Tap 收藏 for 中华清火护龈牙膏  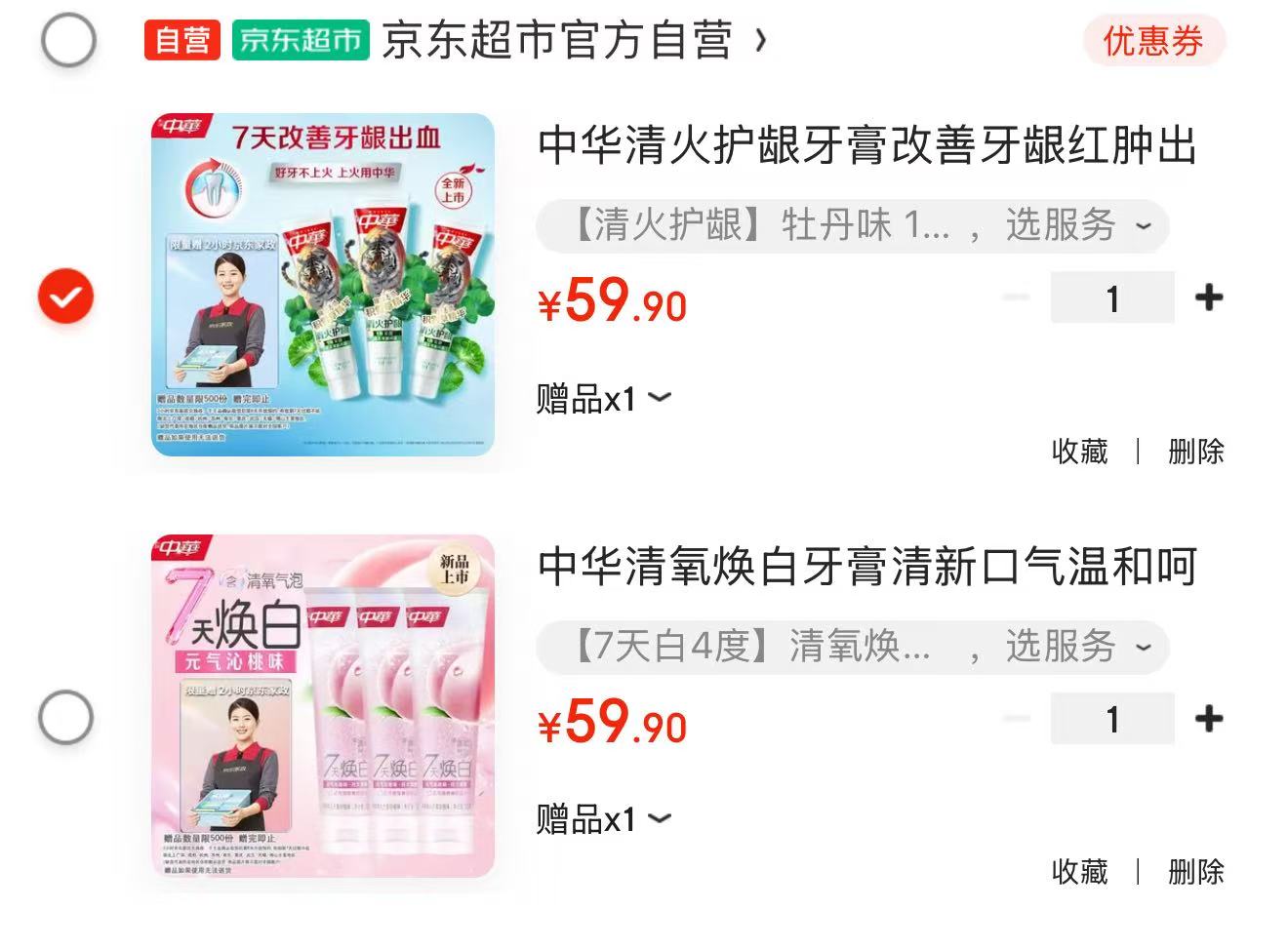[1080, 452]
